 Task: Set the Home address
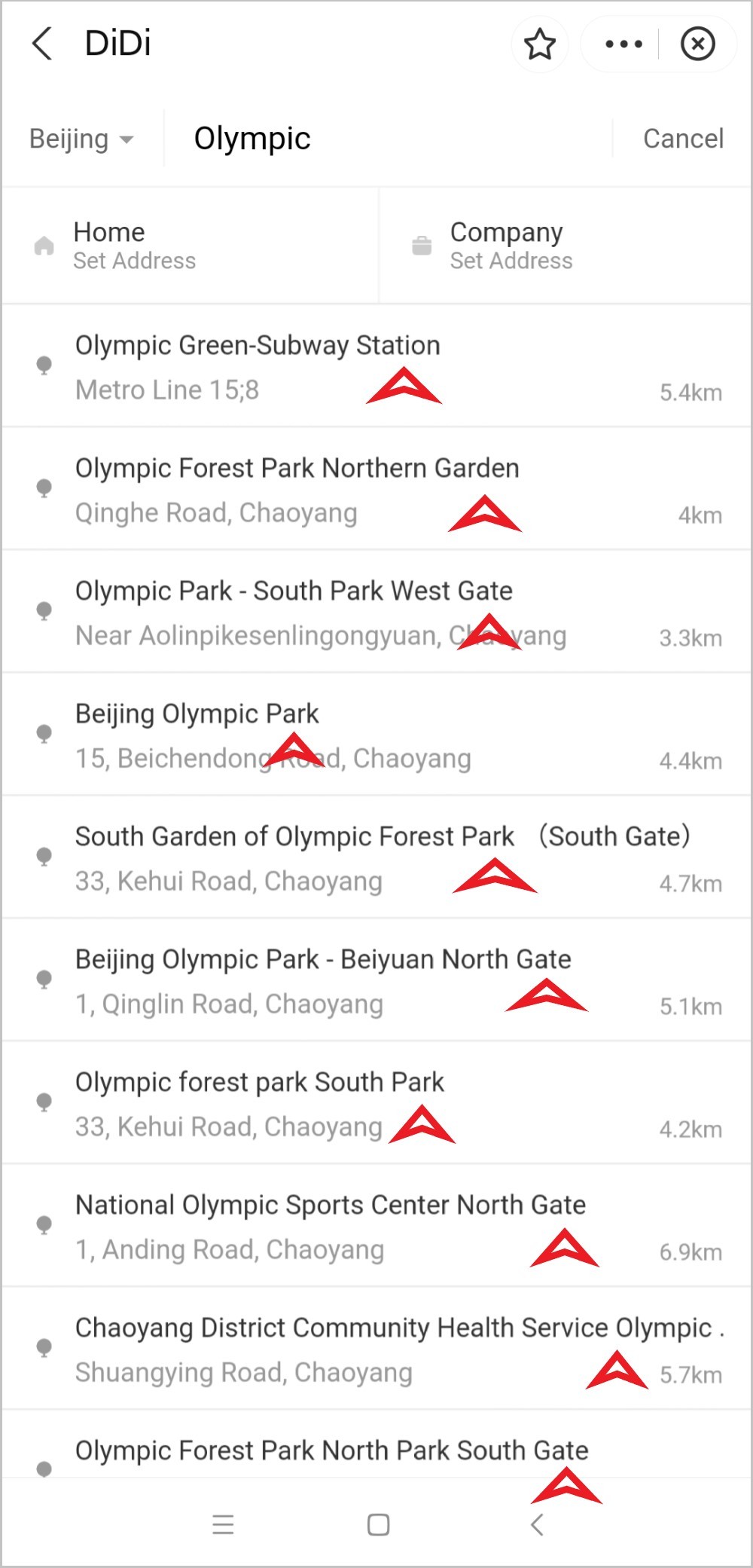click(190, 246)
